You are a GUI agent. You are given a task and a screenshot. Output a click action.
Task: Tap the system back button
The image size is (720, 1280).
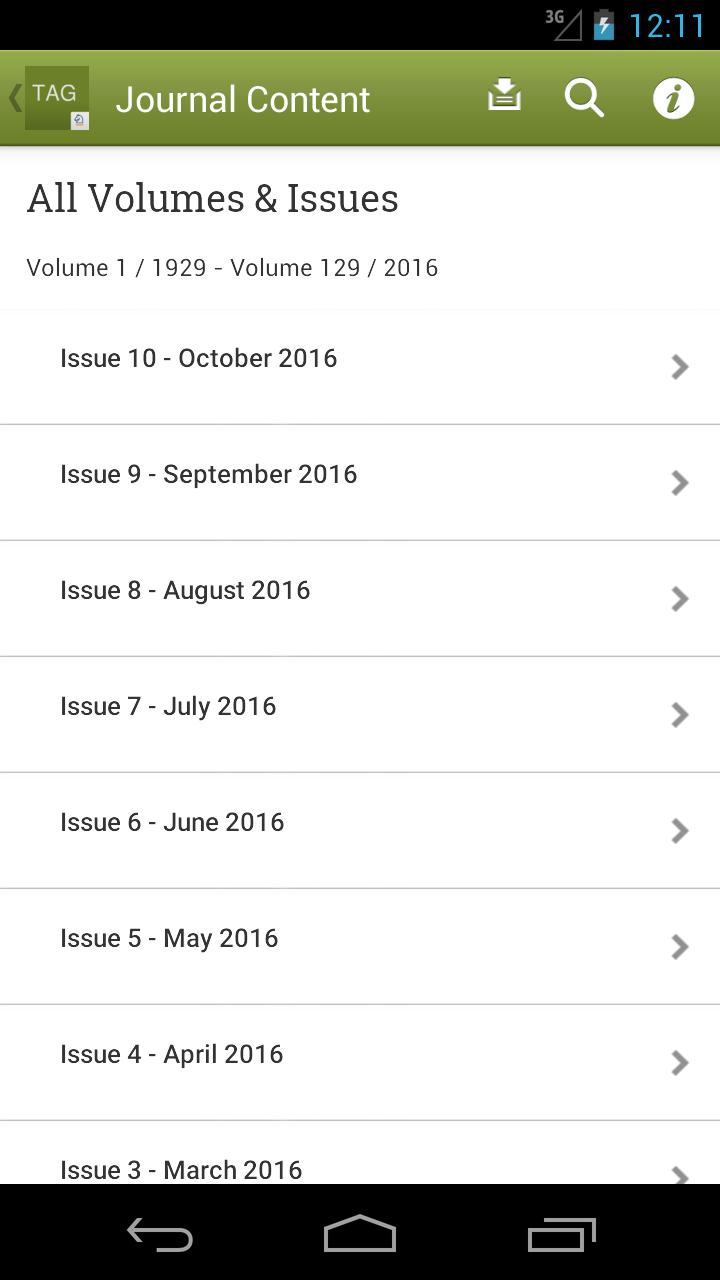coord(160,1236)
